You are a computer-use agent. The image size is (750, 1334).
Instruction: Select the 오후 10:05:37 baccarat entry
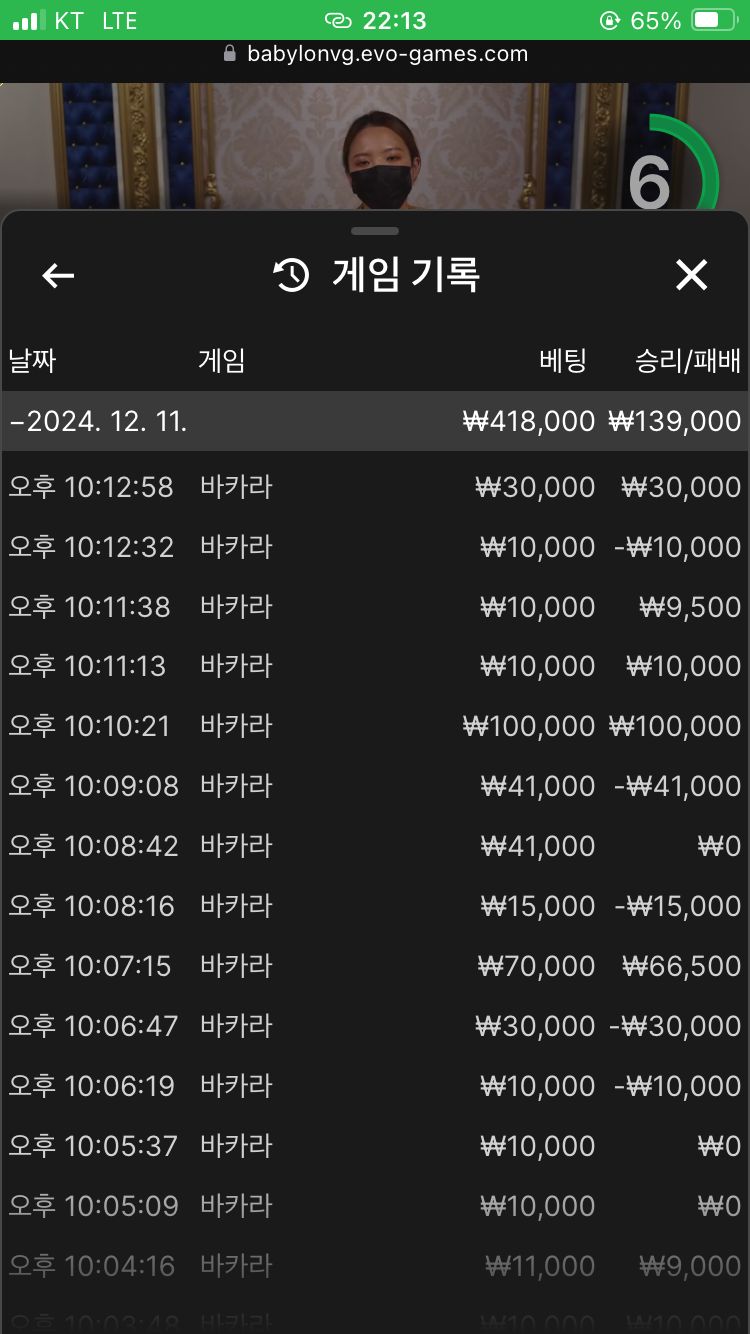click(375, 1146)
